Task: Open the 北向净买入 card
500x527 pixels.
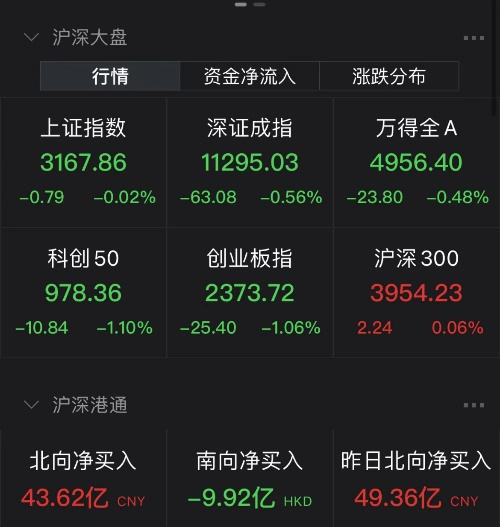Action: pos(83,478)
